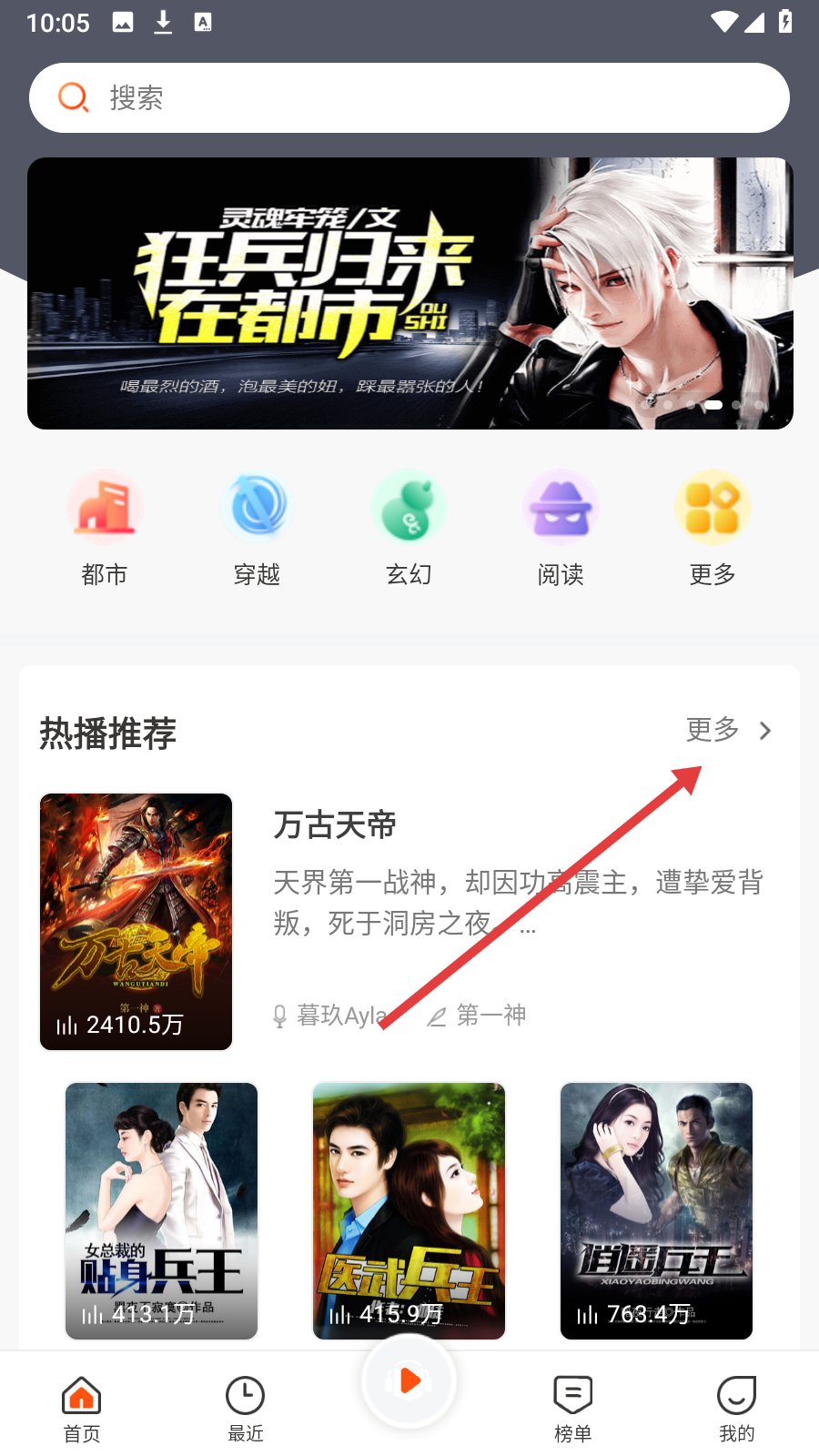Switch to the 最近 tab
This screenshot has height=1456, width=819.
(246, 1409)
